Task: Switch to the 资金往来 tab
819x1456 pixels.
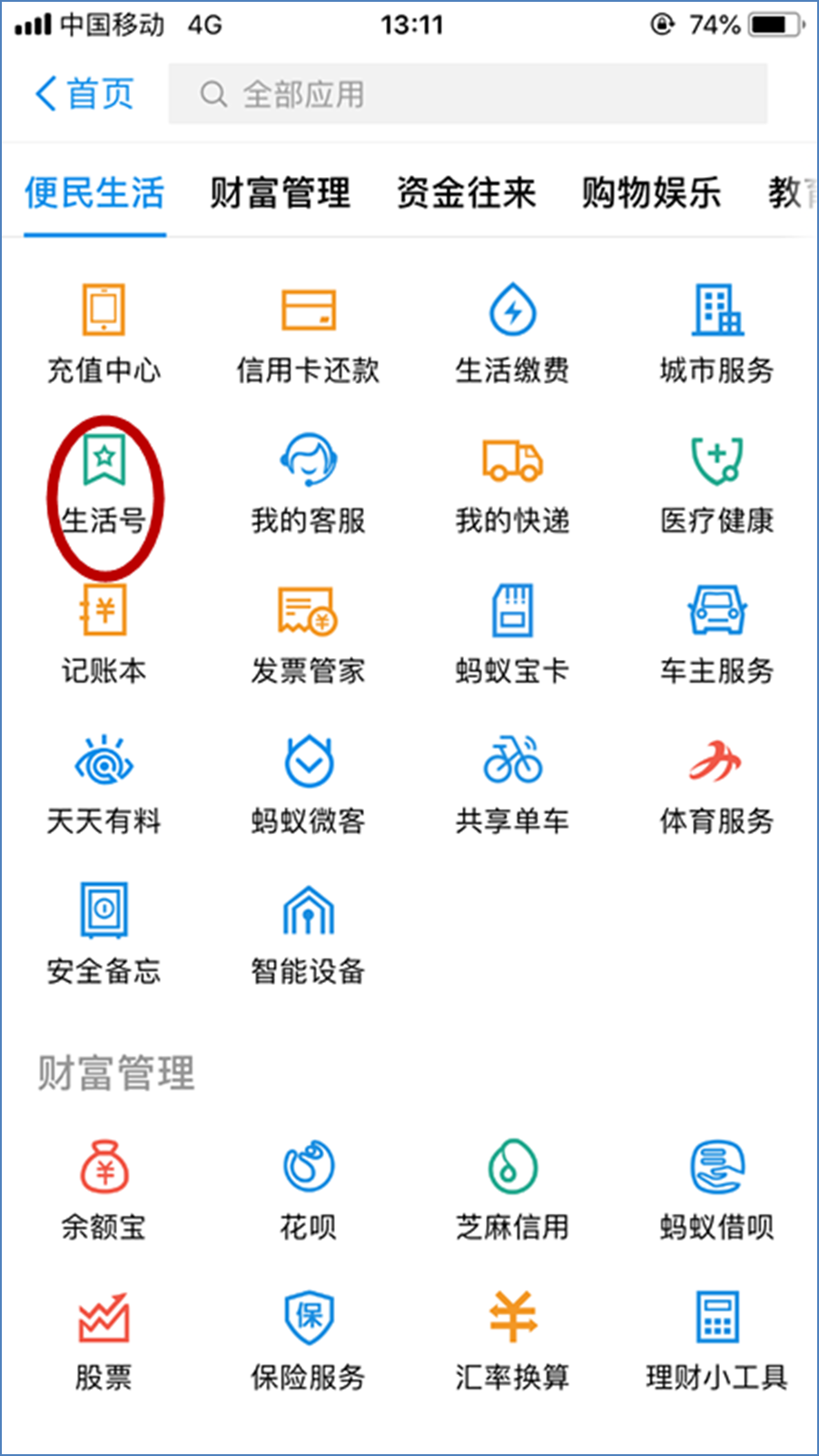Action: pos(466,192)
